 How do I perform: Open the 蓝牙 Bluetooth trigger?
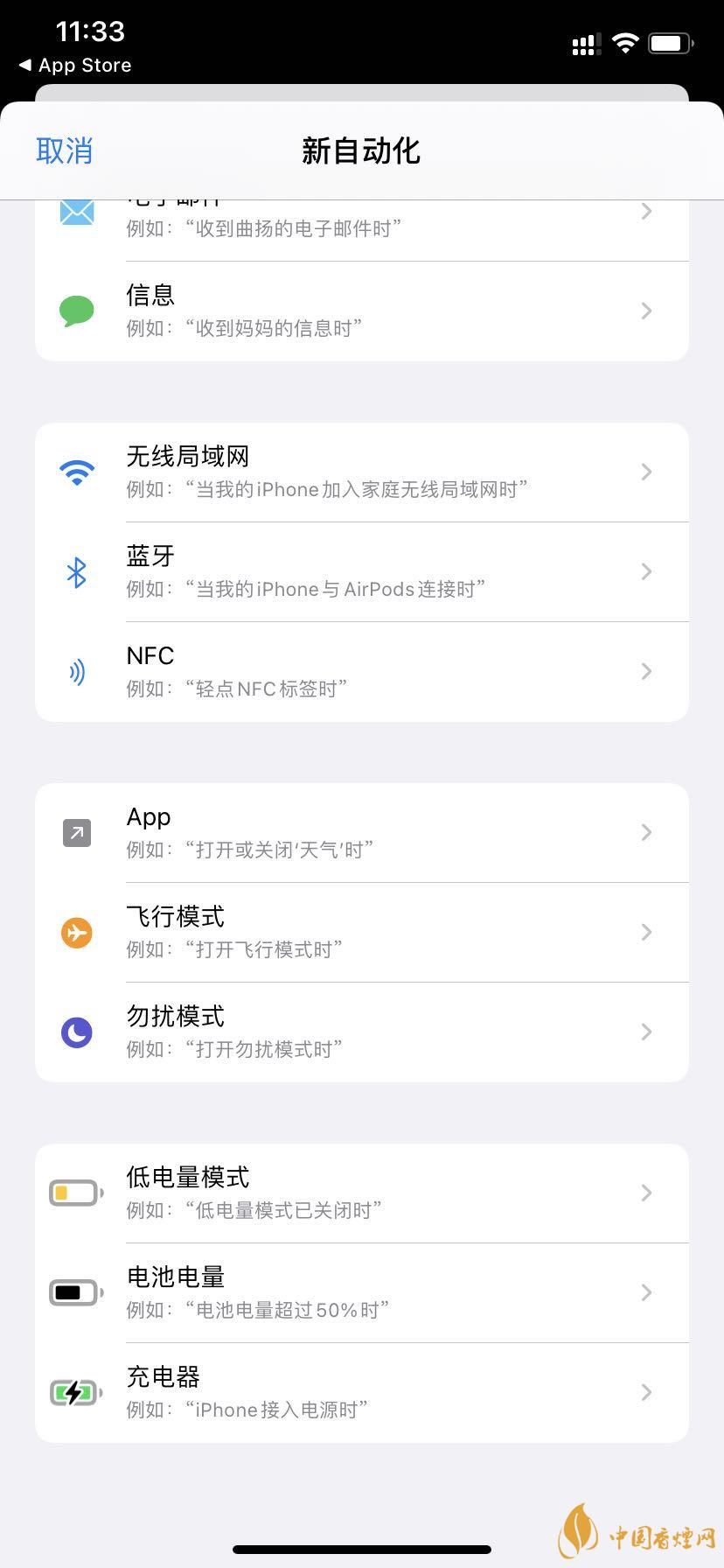pos(361,572)
